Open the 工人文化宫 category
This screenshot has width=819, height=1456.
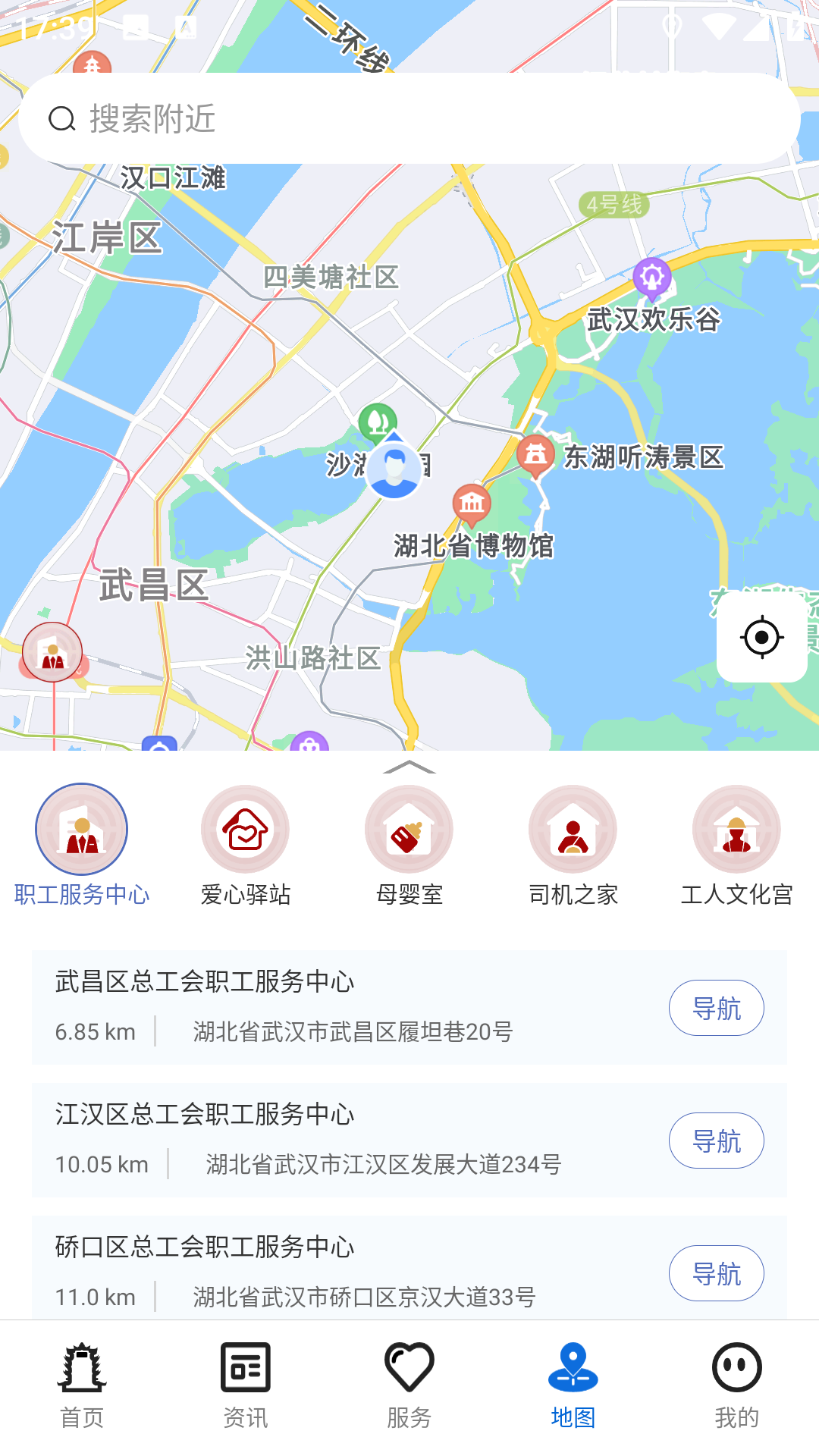(736, 829)
